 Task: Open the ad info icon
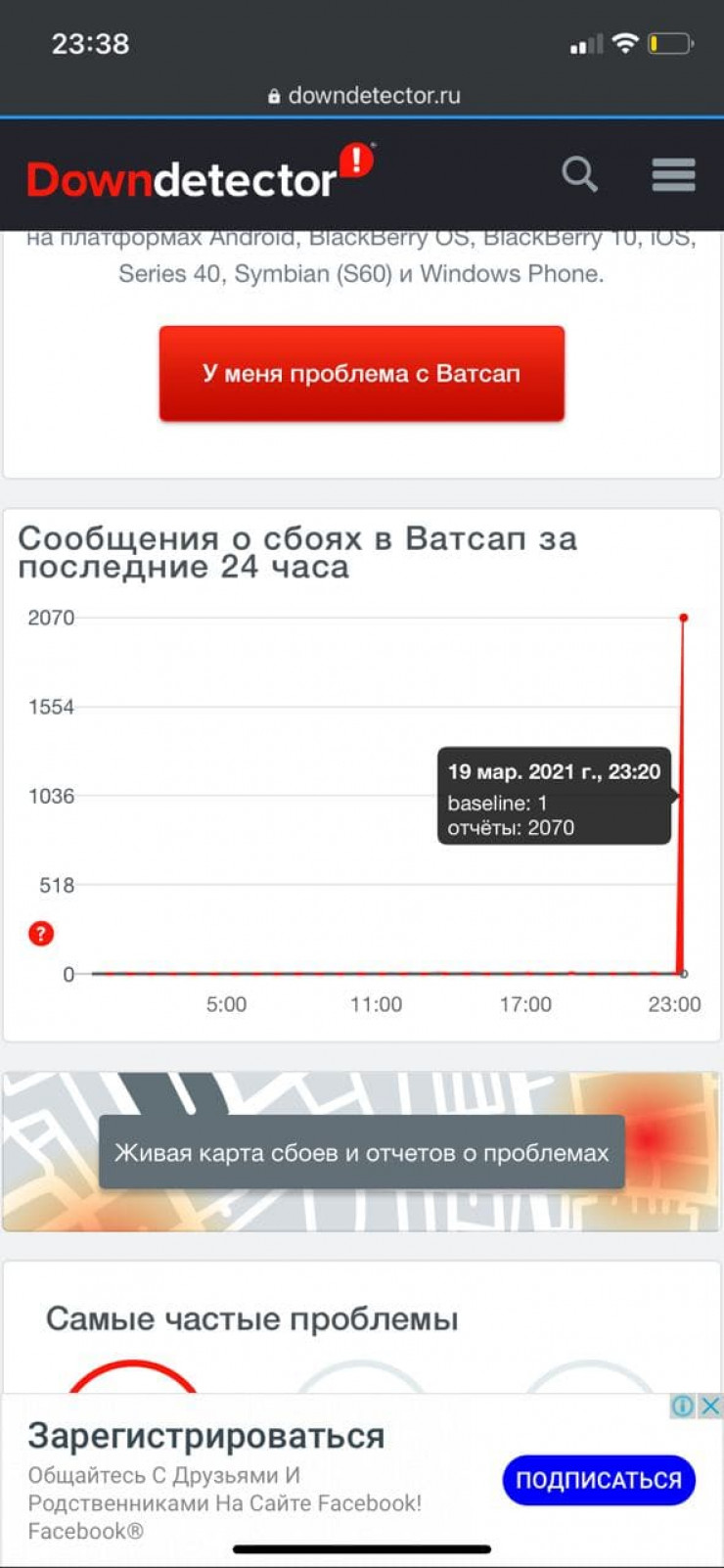[683, 1407]
